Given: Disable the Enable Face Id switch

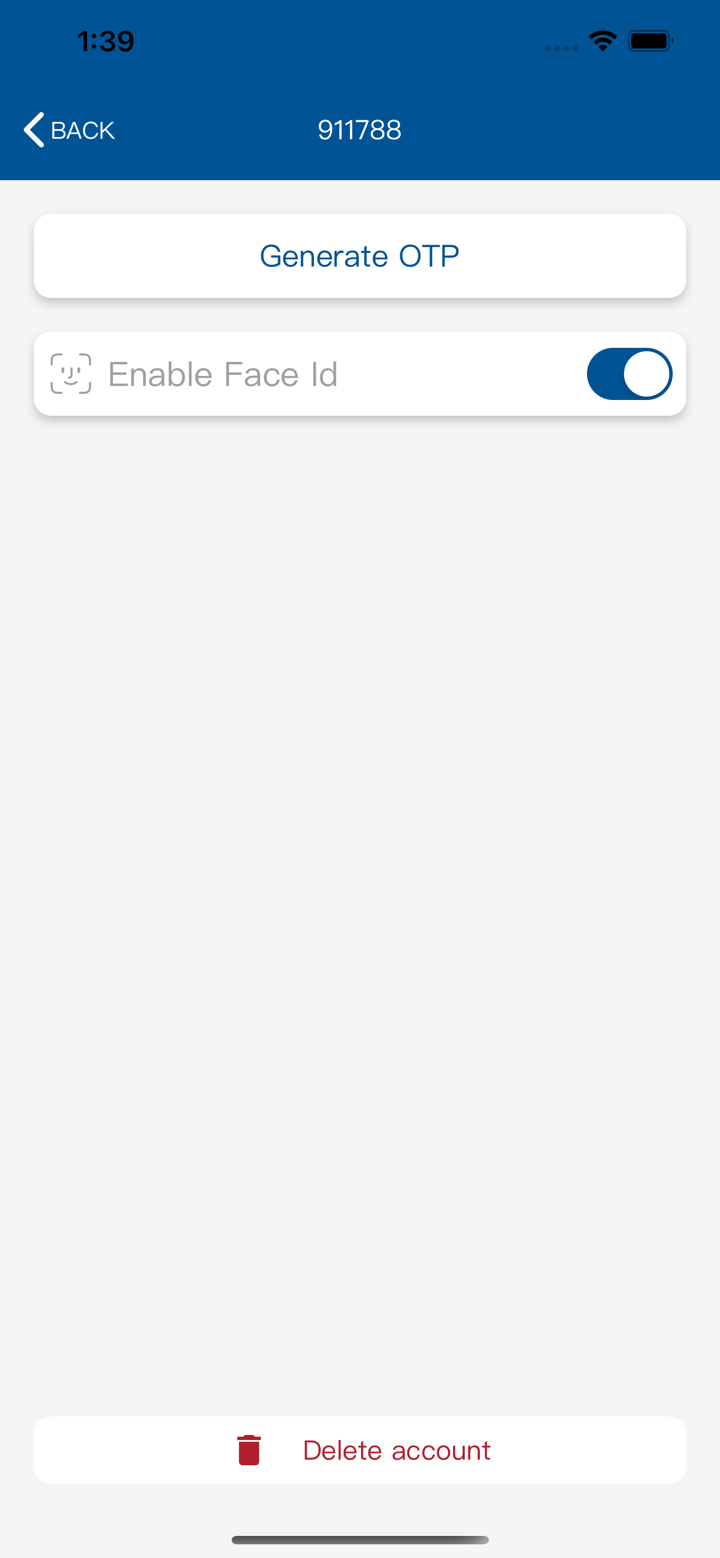Looking at the screenshot, I should [629, 374].
